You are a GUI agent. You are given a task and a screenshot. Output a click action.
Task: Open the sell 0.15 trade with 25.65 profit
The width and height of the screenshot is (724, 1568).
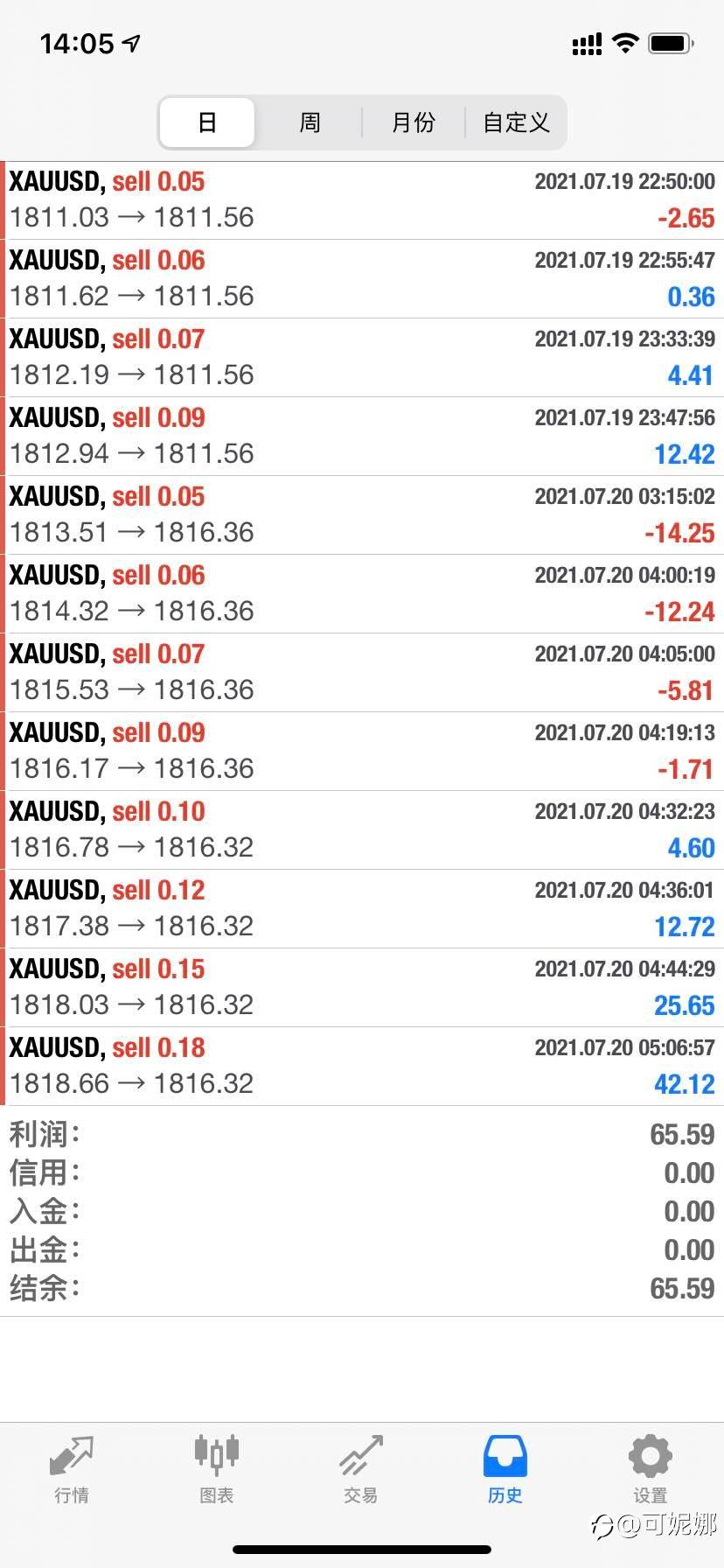[x=362, y=988]
